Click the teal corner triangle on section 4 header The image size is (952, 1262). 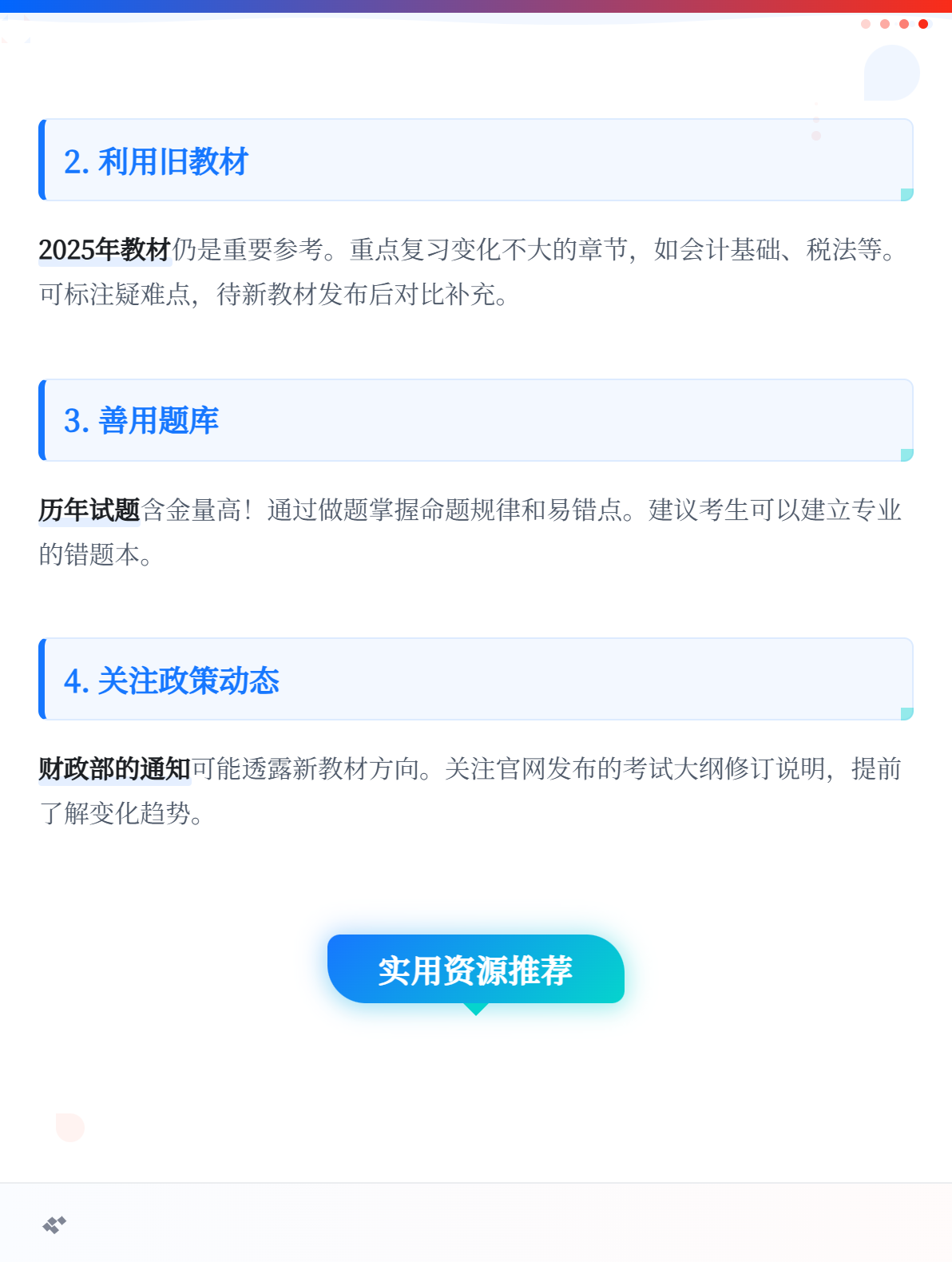pos(905,713)
